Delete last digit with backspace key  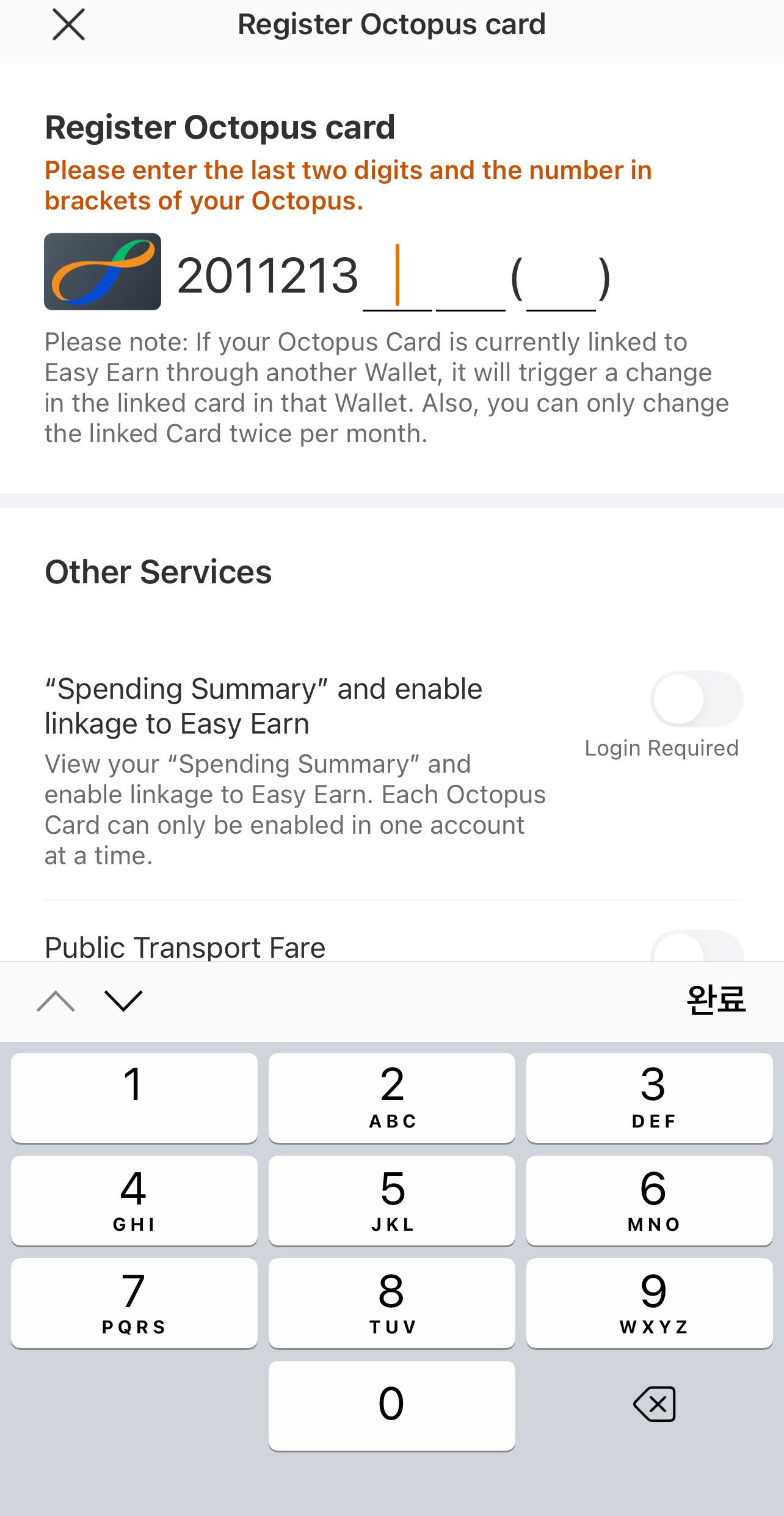655,1404
